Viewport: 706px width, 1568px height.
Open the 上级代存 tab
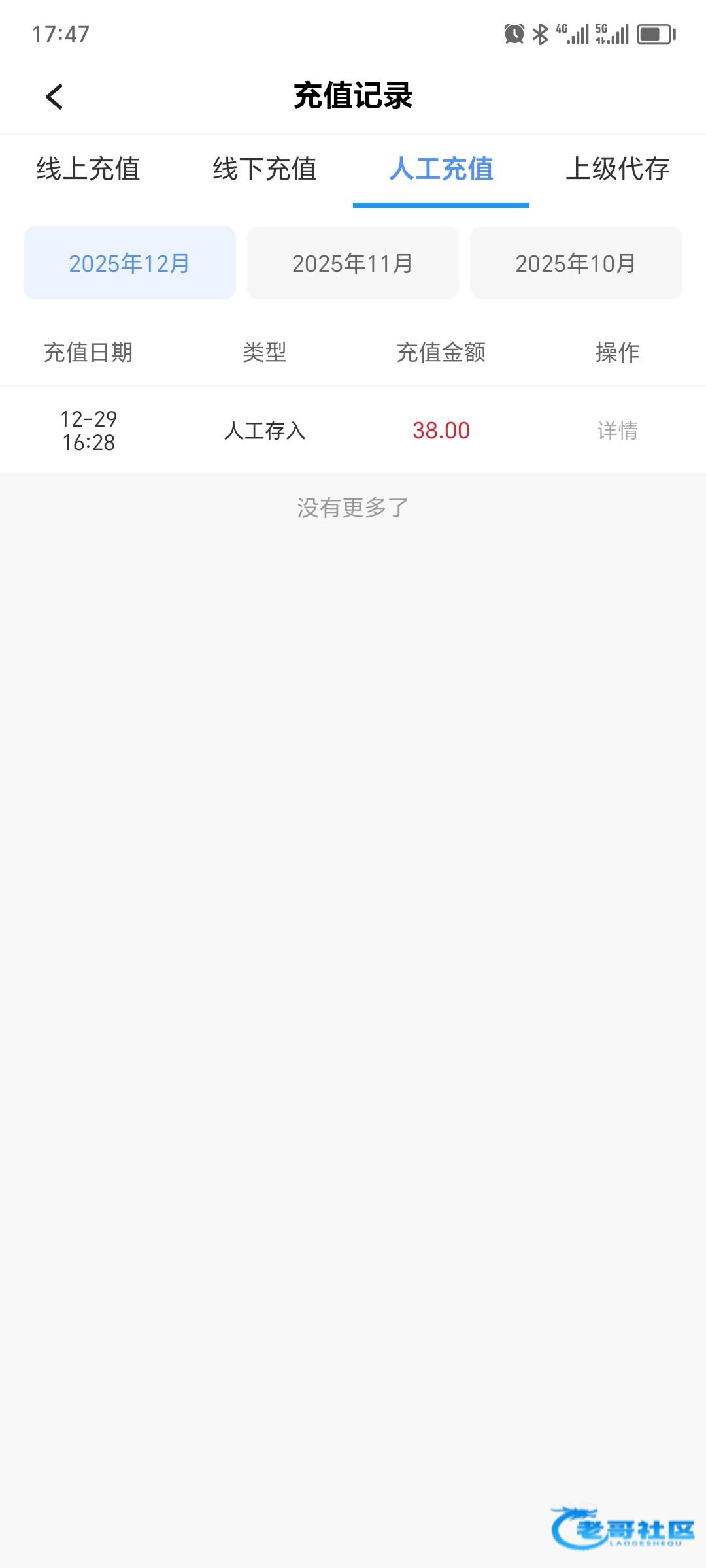(x=618, y=169)
